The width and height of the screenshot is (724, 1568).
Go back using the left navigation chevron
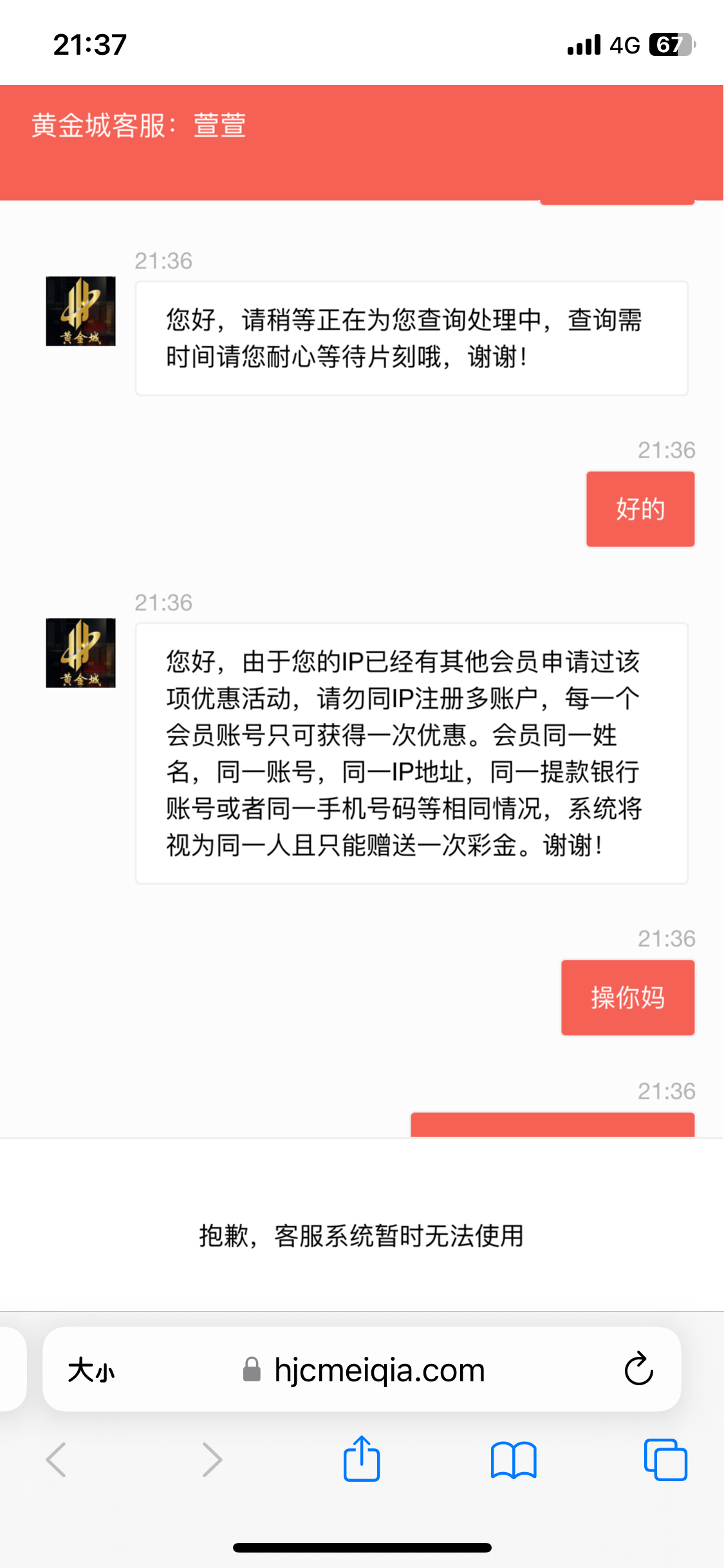57,1460
